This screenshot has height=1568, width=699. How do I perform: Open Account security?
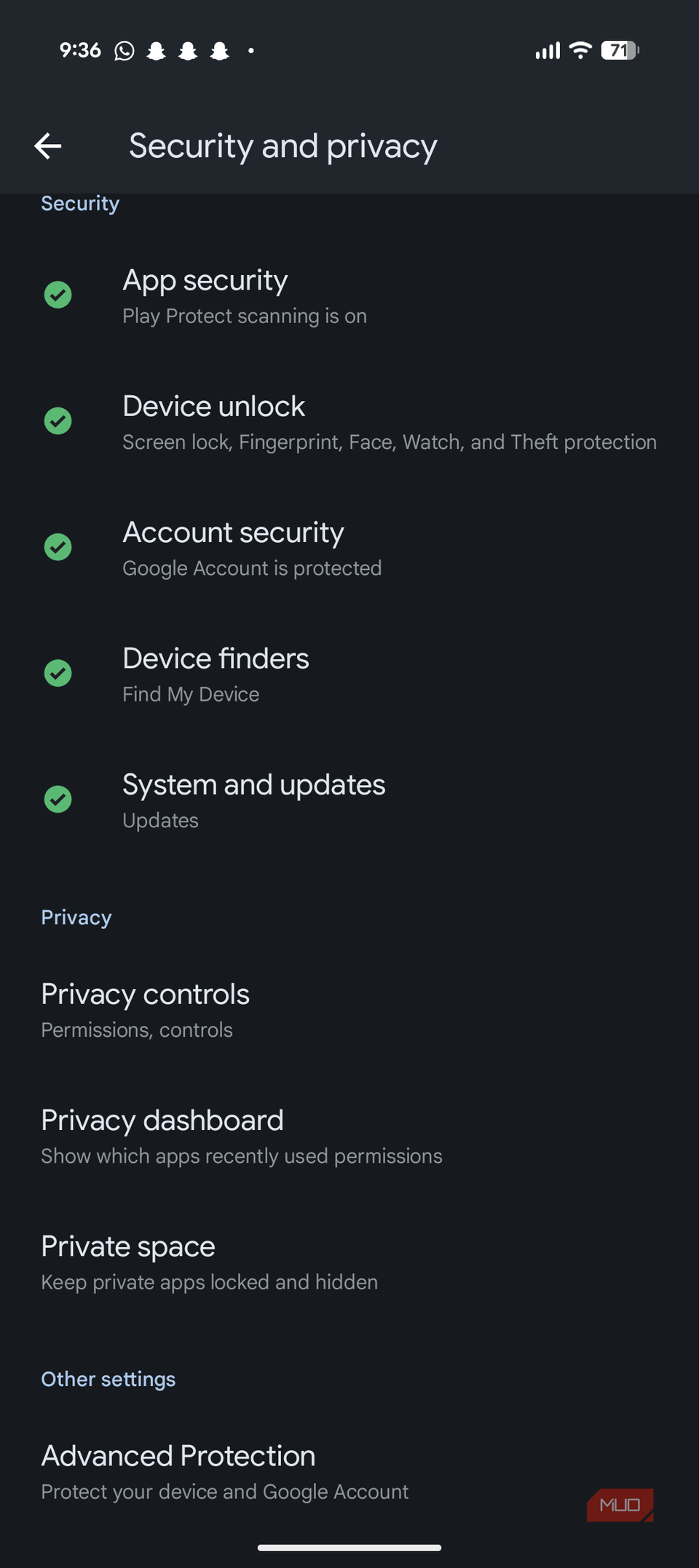[x=251, y=548]
